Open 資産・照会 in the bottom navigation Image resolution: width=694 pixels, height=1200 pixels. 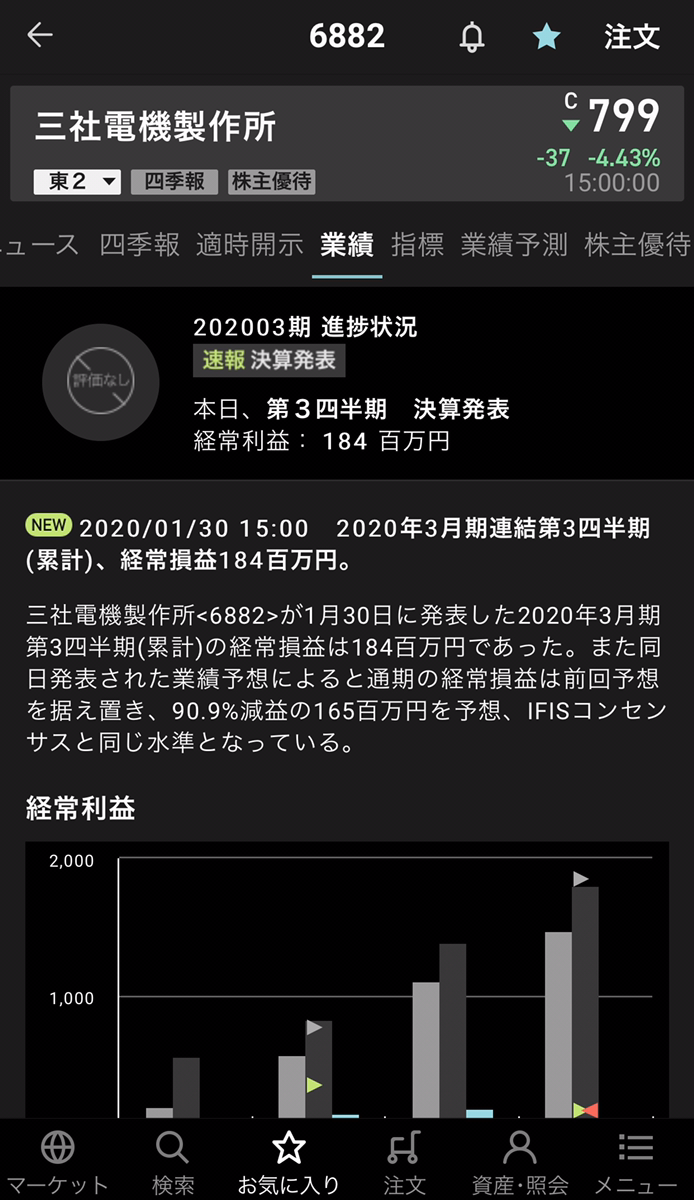(x=520, y=1160)
